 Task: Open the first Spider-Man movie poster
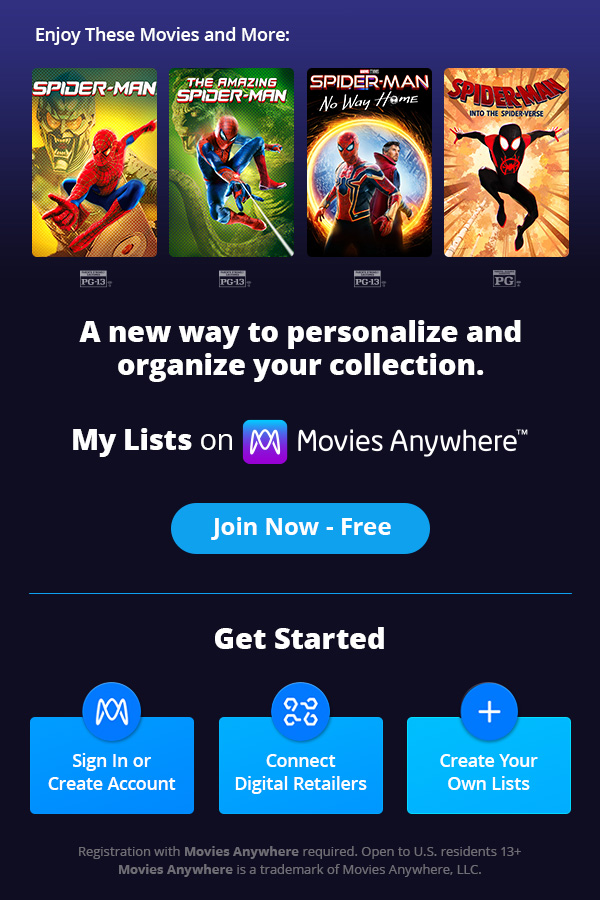94,162
